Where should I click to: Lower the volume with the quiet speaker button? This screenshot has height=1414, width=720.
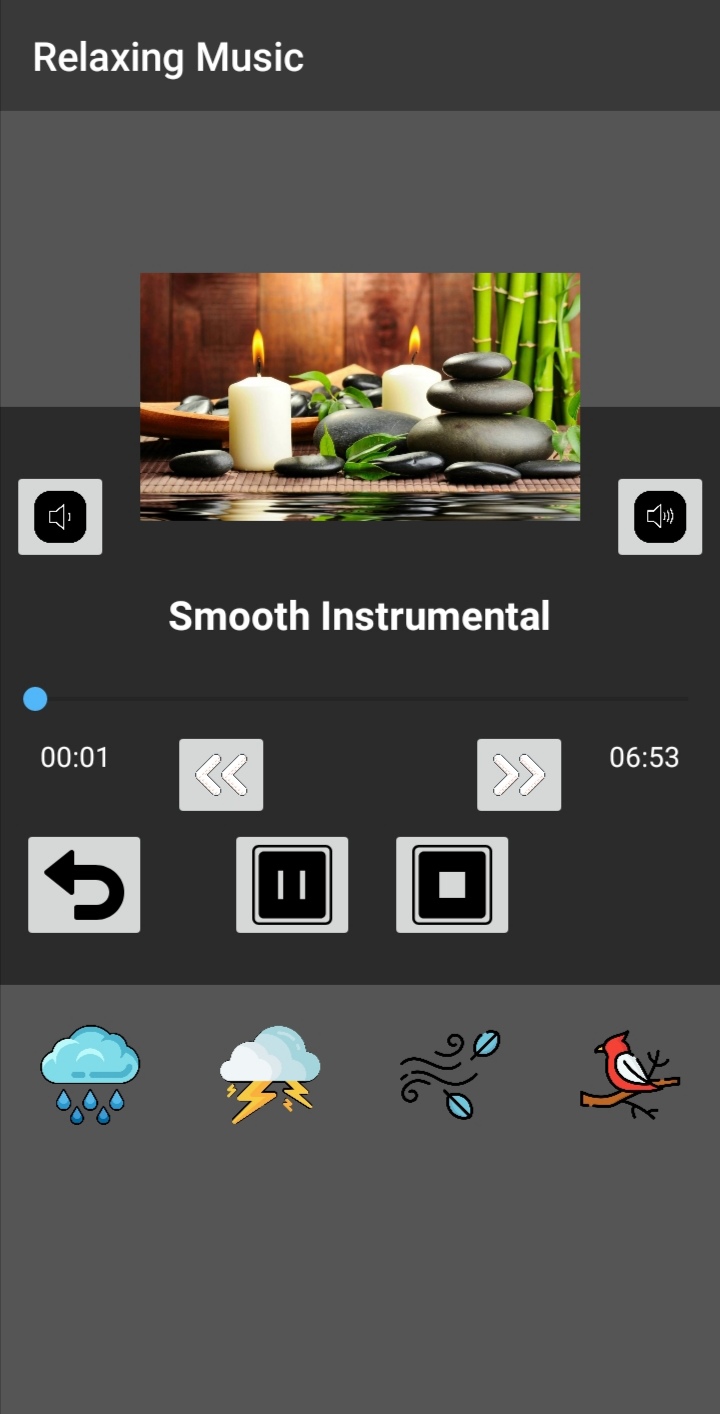60,517
